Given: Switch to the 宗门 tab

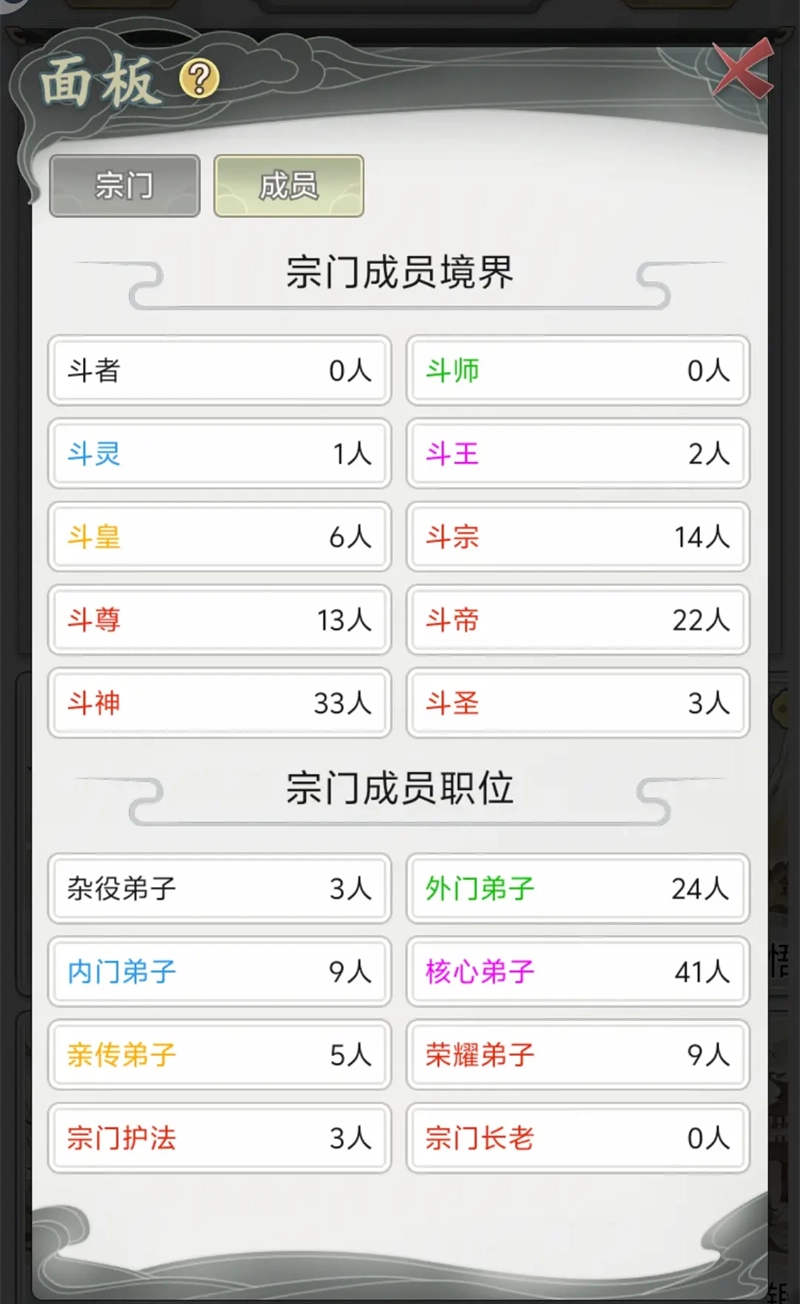Looking at the screenshot, I should 125,186.
